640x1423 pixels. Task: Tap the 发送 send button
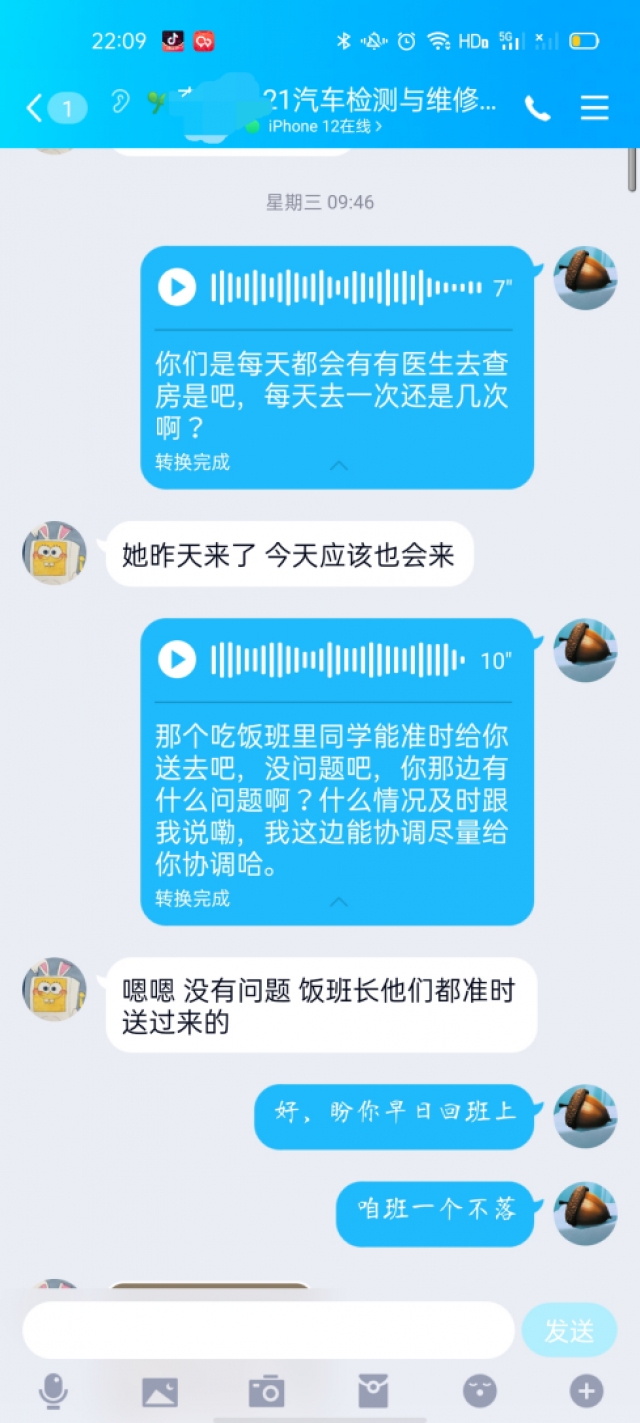click(569, 1331)
